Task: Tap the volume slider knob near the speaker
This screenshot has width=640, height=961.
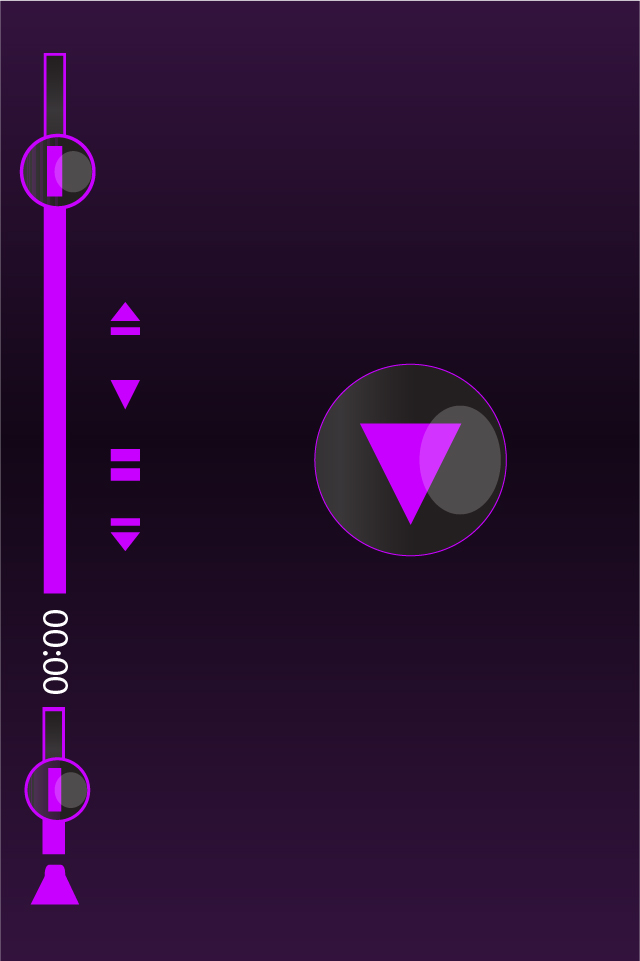Action: [x=57, y=789]
